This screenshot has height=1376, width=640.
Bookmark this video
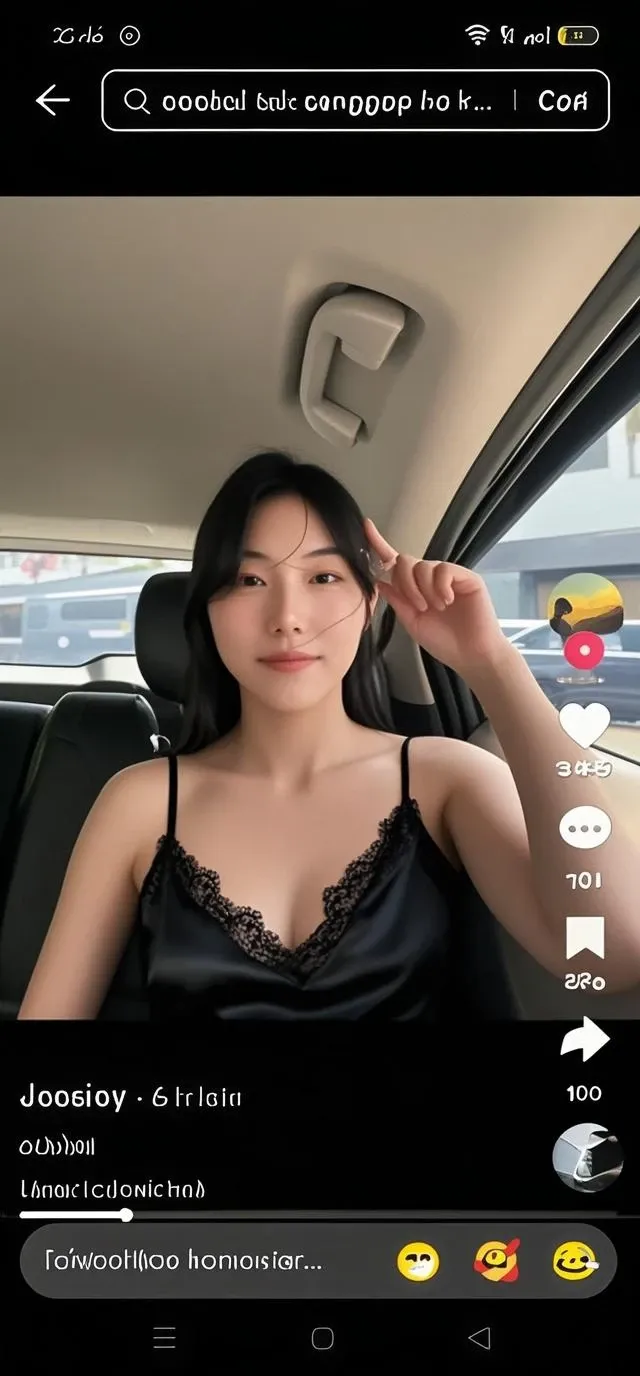click(x=585, y=937)
